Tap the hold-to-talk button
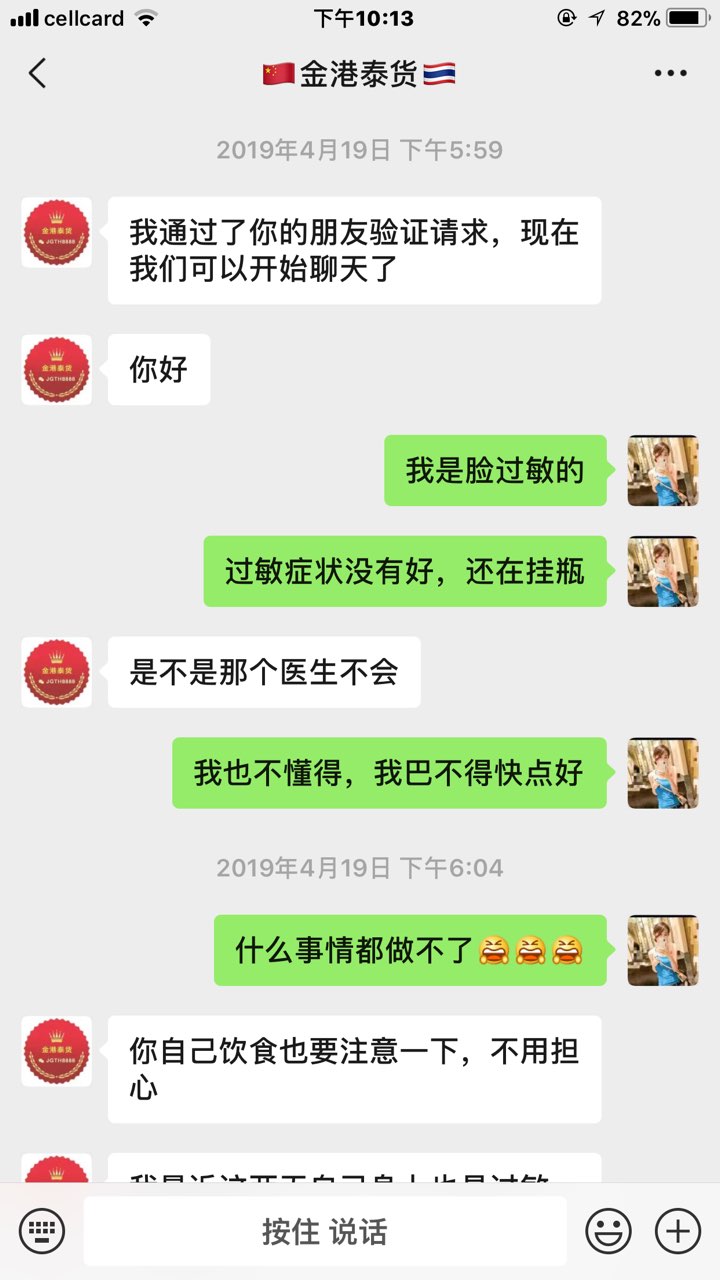720x1280 pixels. (x=324, y=1231)
